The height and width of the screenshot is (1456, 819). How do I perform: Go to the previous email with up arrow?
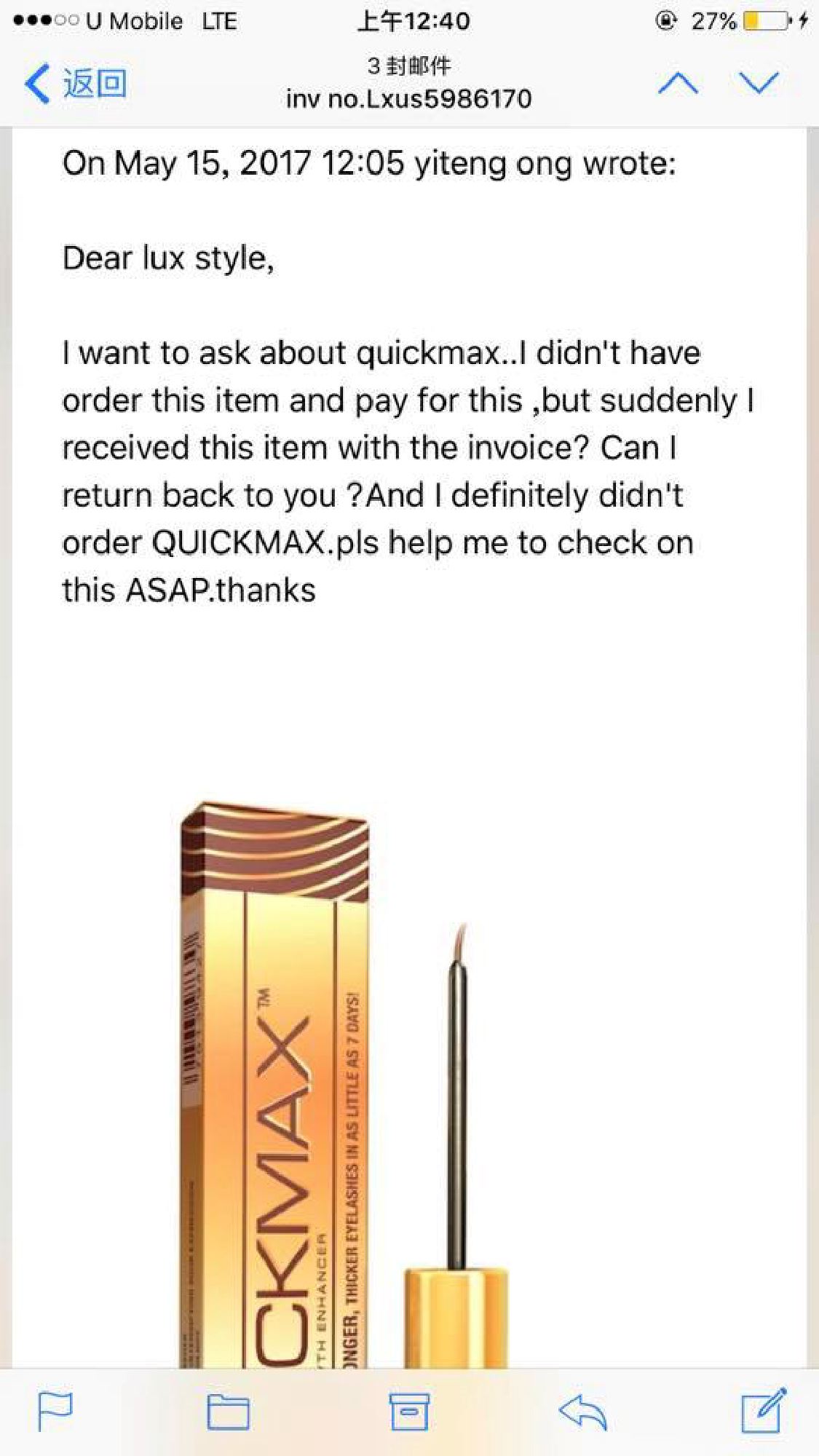click(x=678, y=84)
